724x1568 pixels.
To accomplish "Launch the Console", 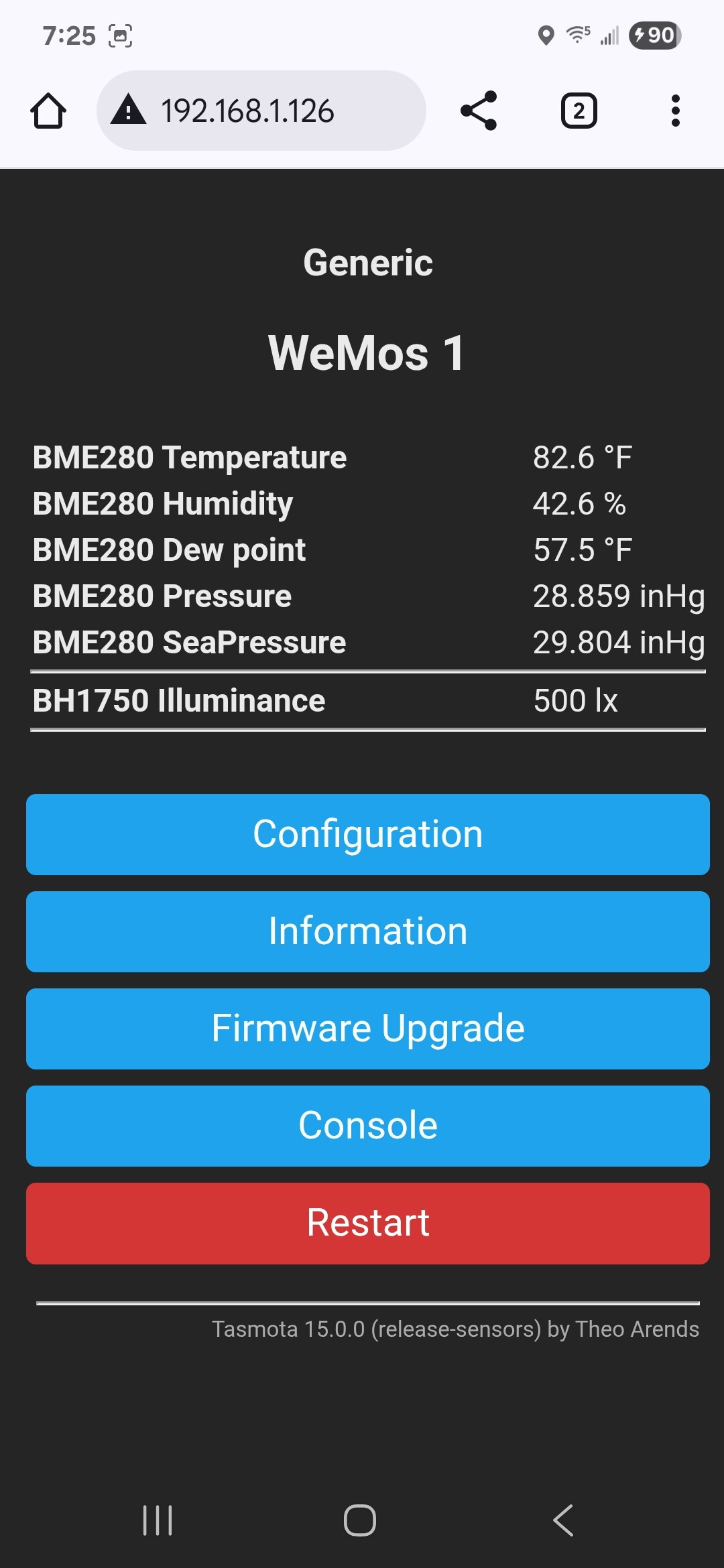I will coord(368,1126).
